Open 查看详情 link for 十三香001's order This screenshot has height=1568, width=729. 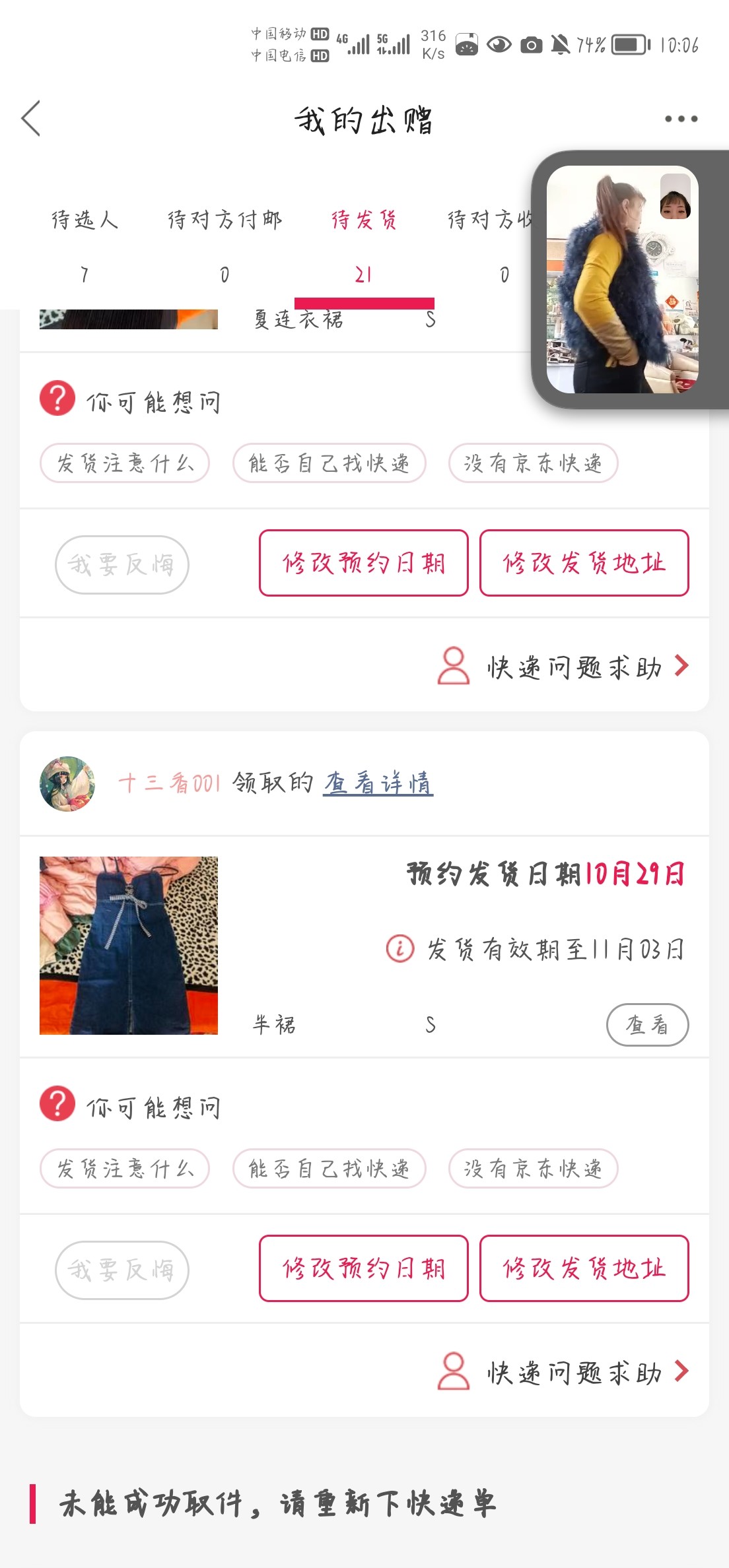pos(378,783)
